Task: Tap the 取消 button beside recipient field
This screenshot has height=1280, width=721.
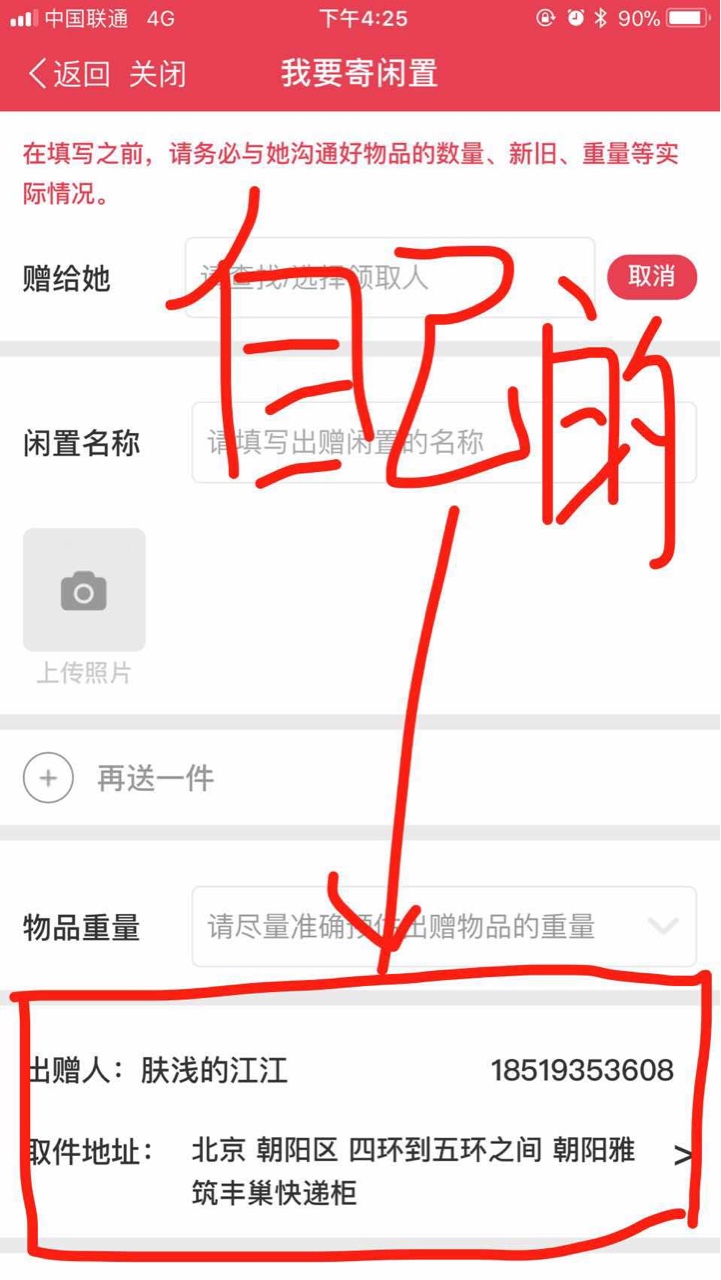Action: click(652, 277)
